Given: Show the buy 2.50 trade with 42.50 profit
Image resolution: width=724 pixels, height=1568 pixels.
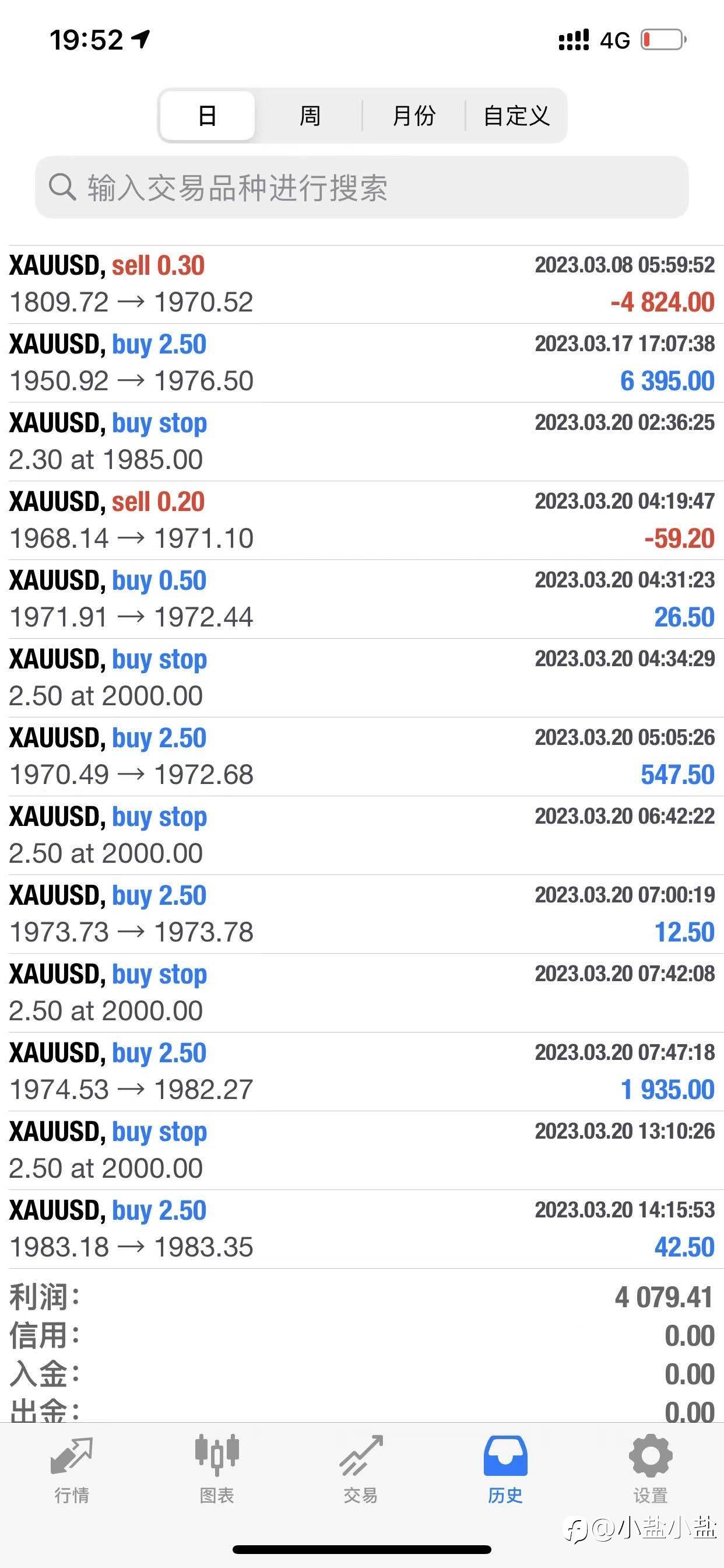Looking at the screenshot, I should tap(361, 1229).
